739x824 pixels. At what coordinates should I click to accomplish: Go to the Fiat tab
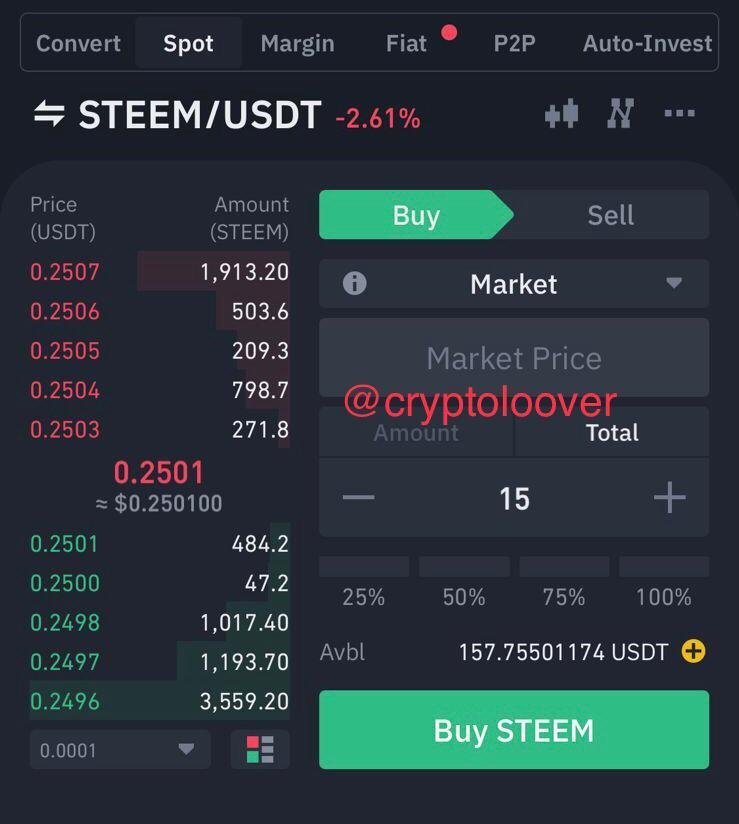click(406, 44)
